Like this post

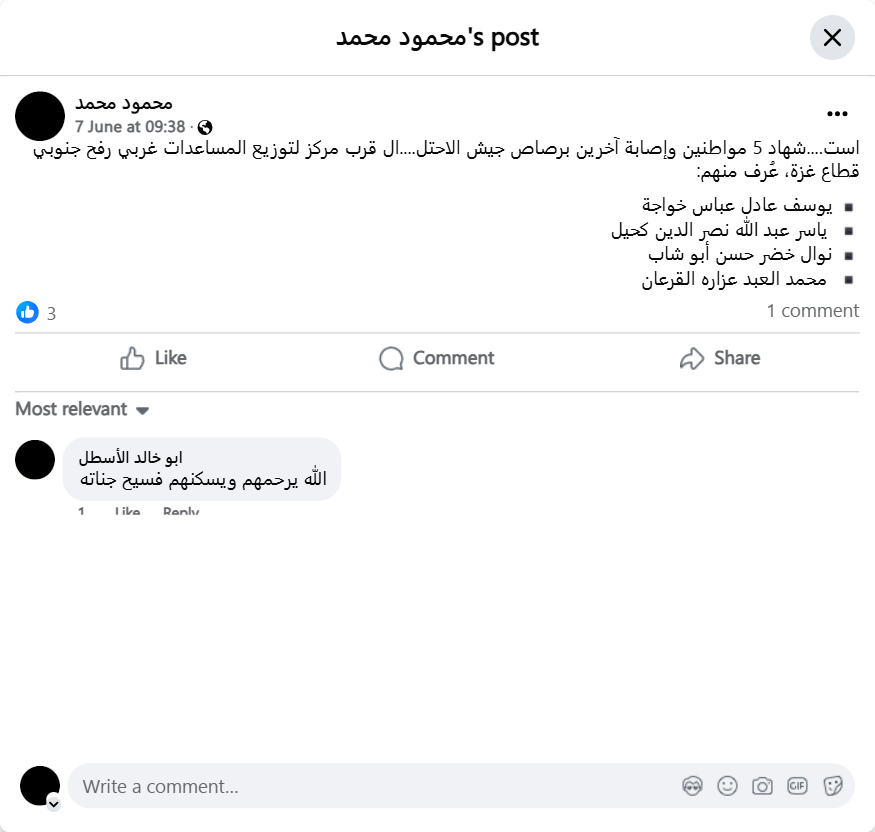[x=153, y=358]
